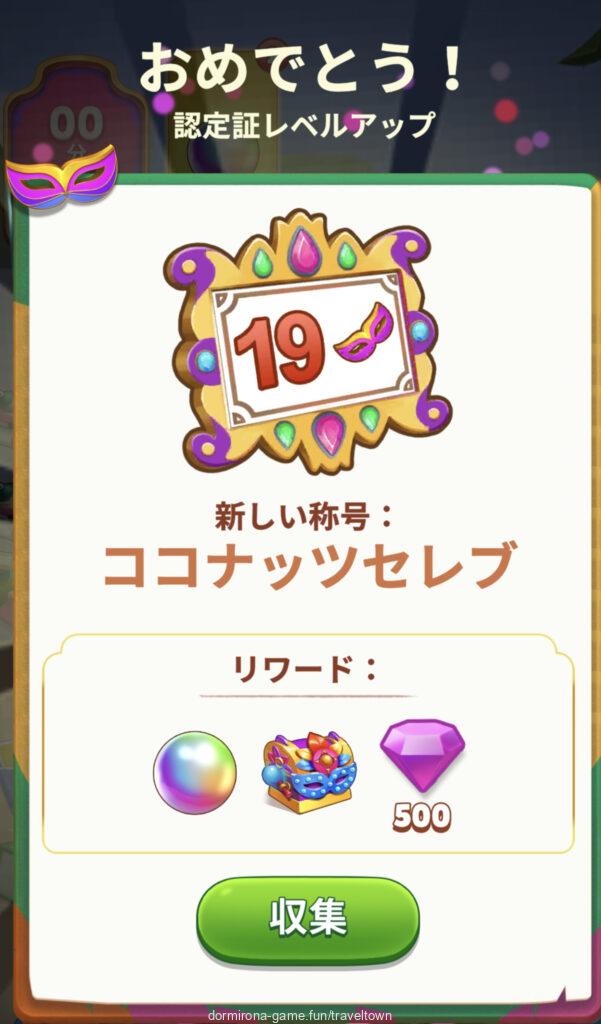This screenshot has height=1024, width=601.
Task: Tap the mask treasure chest reward
Action: [x=309, y=770]
